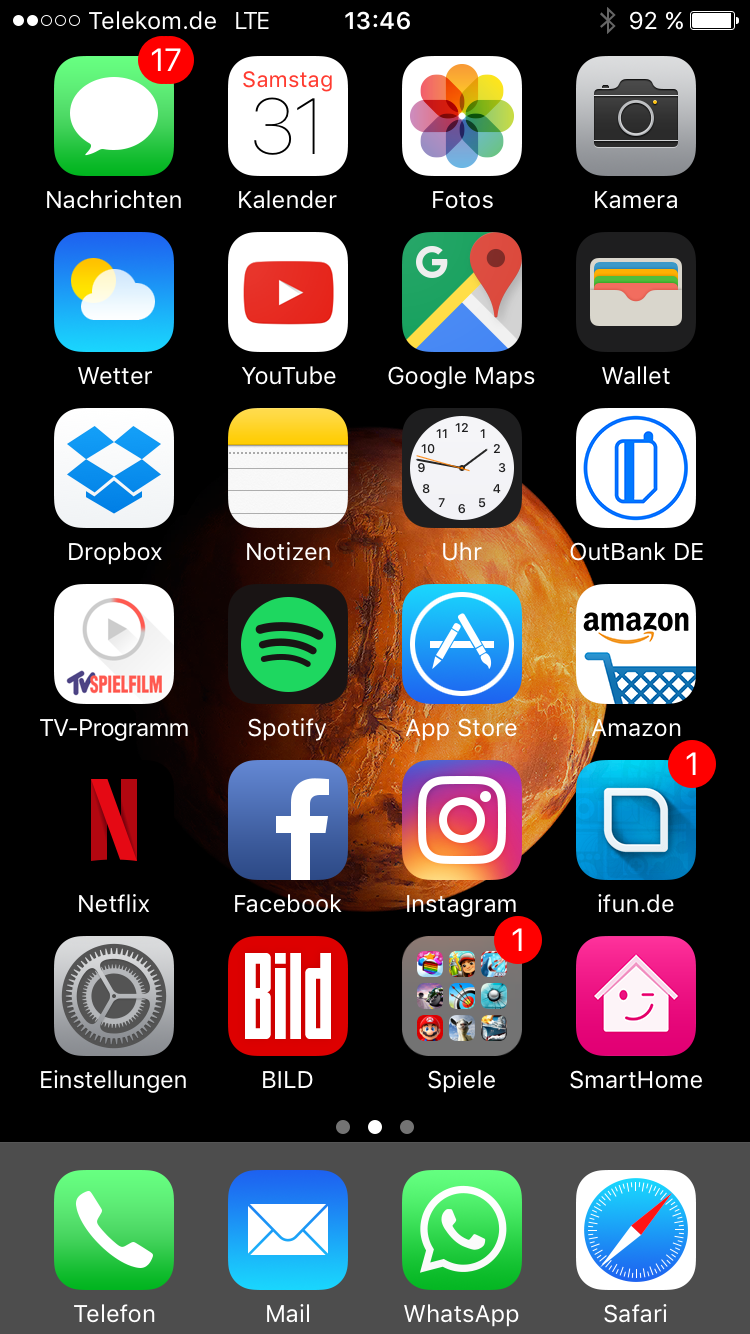Open the Nachrichten messages app
Image resolution: width=750 pixels, height=1334 pixels.
click(x=114, y=116)
